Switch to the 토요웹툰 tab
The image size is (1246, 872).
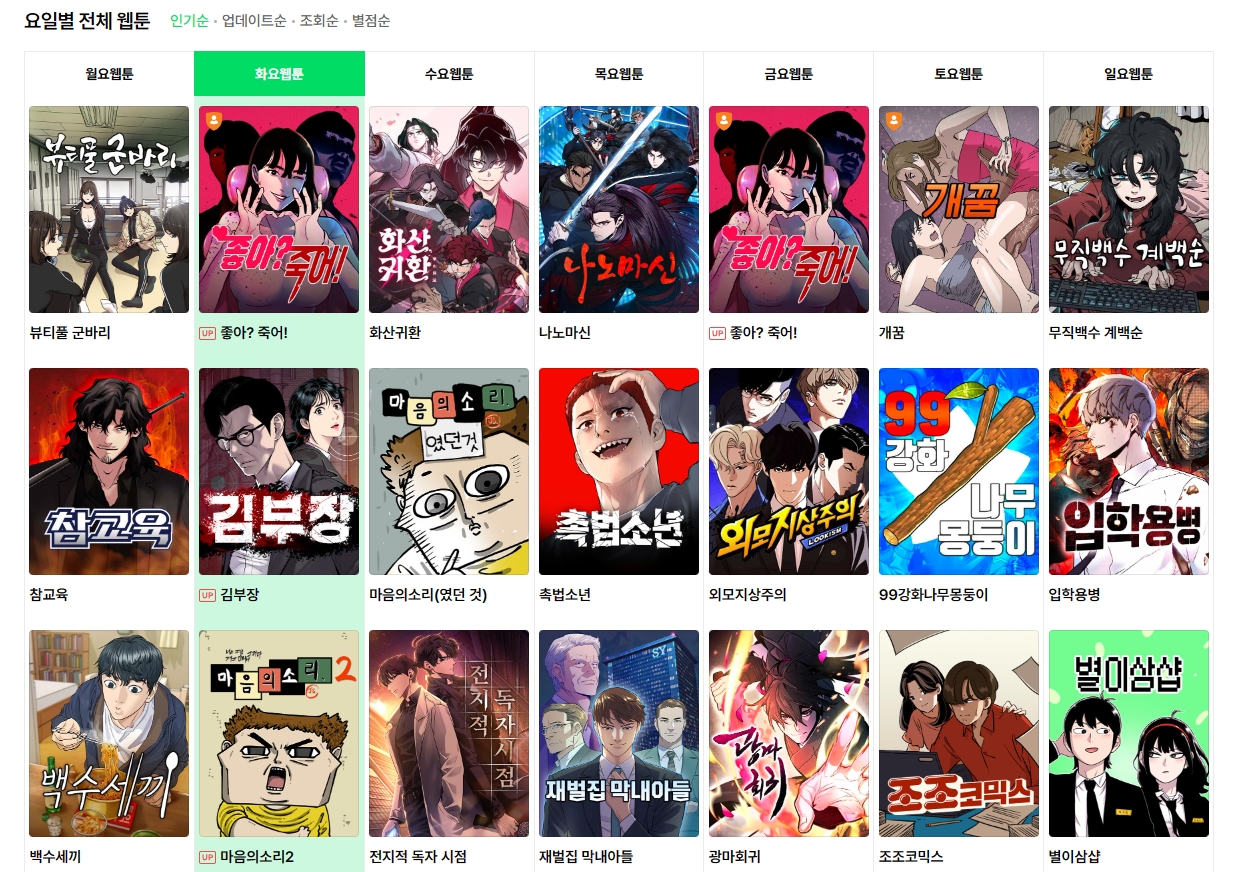tap(958, 74)
